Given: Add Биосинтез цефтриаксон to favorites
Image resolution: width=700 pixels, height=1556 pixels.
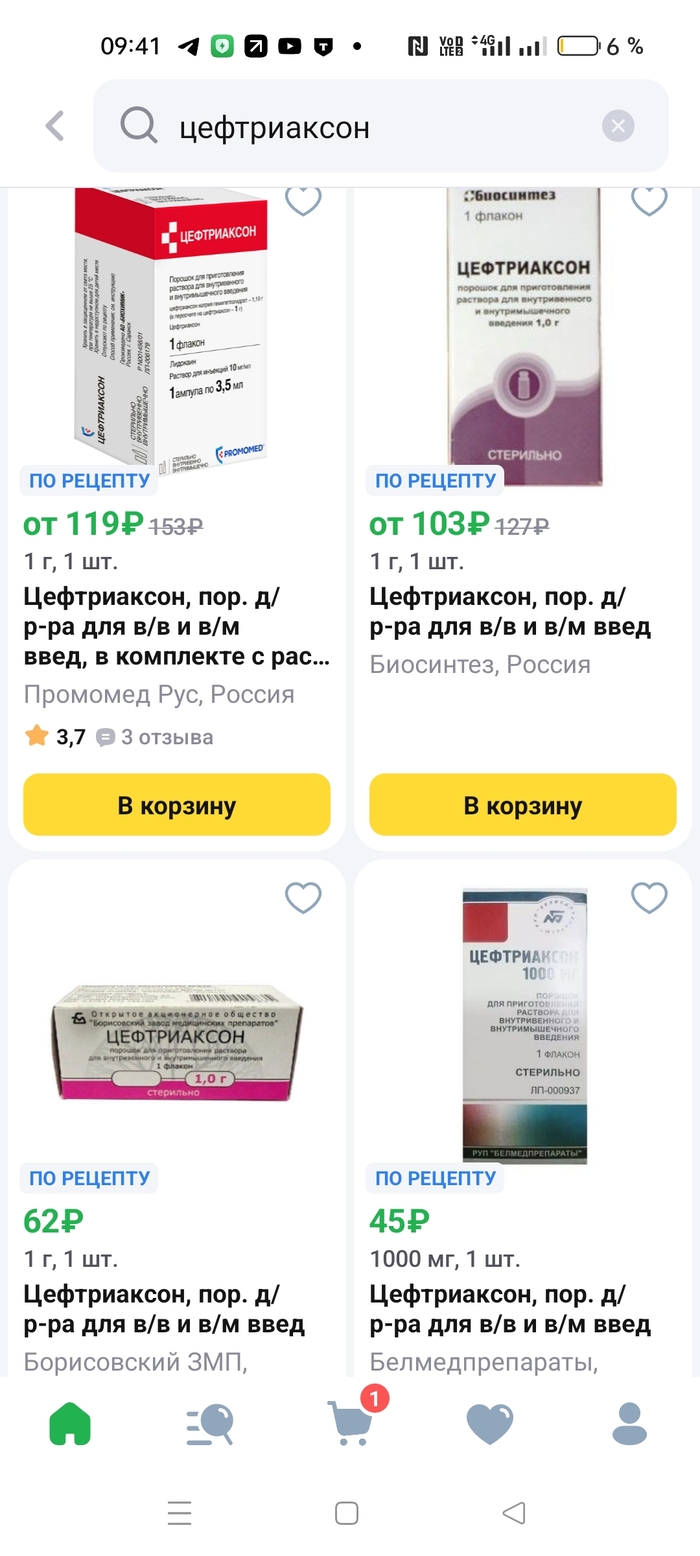Looking at the screenshot, I should point(649,200).
